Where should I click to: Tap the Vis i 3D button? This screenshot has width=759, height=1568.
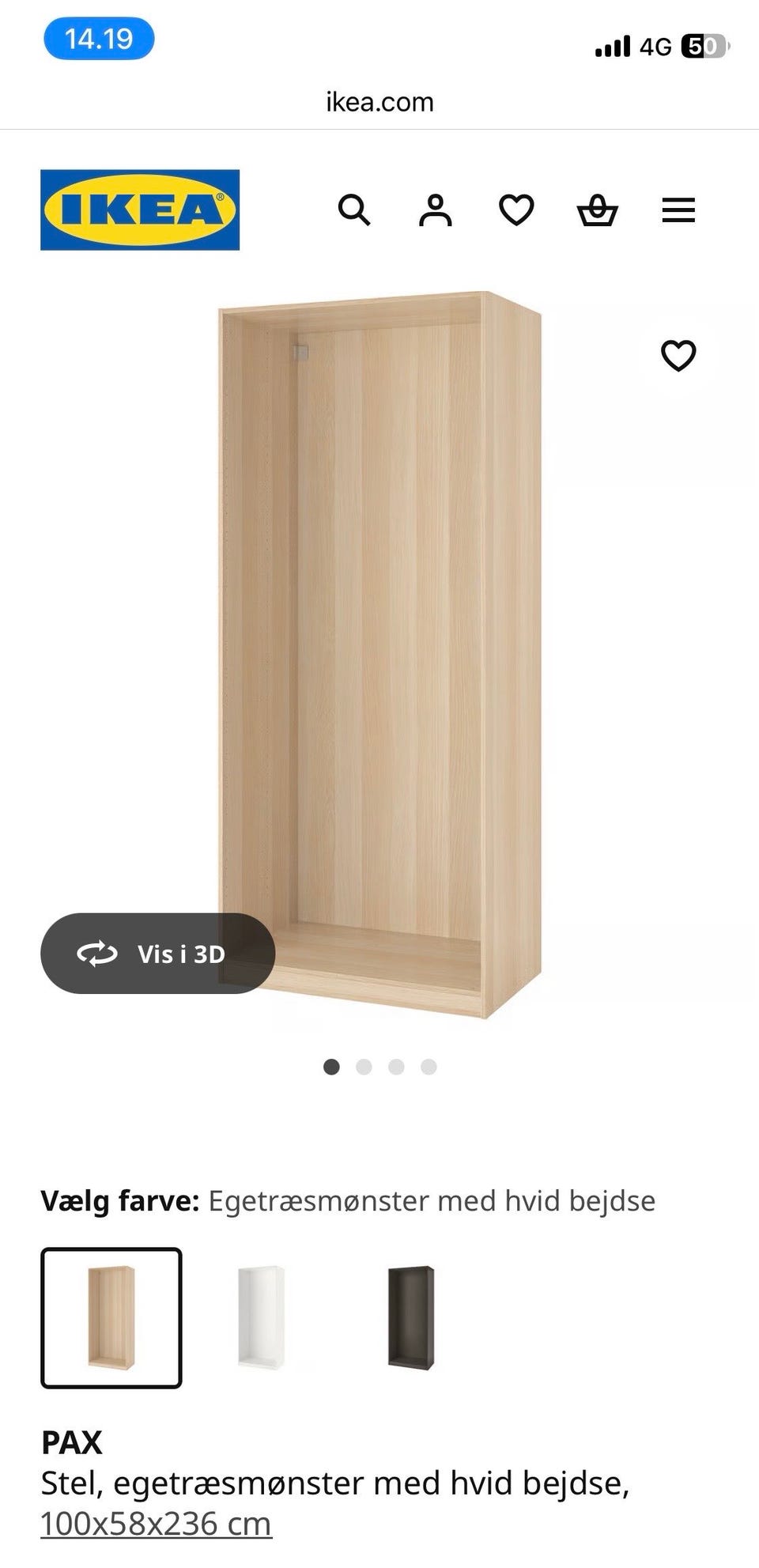tap(158, 954)
